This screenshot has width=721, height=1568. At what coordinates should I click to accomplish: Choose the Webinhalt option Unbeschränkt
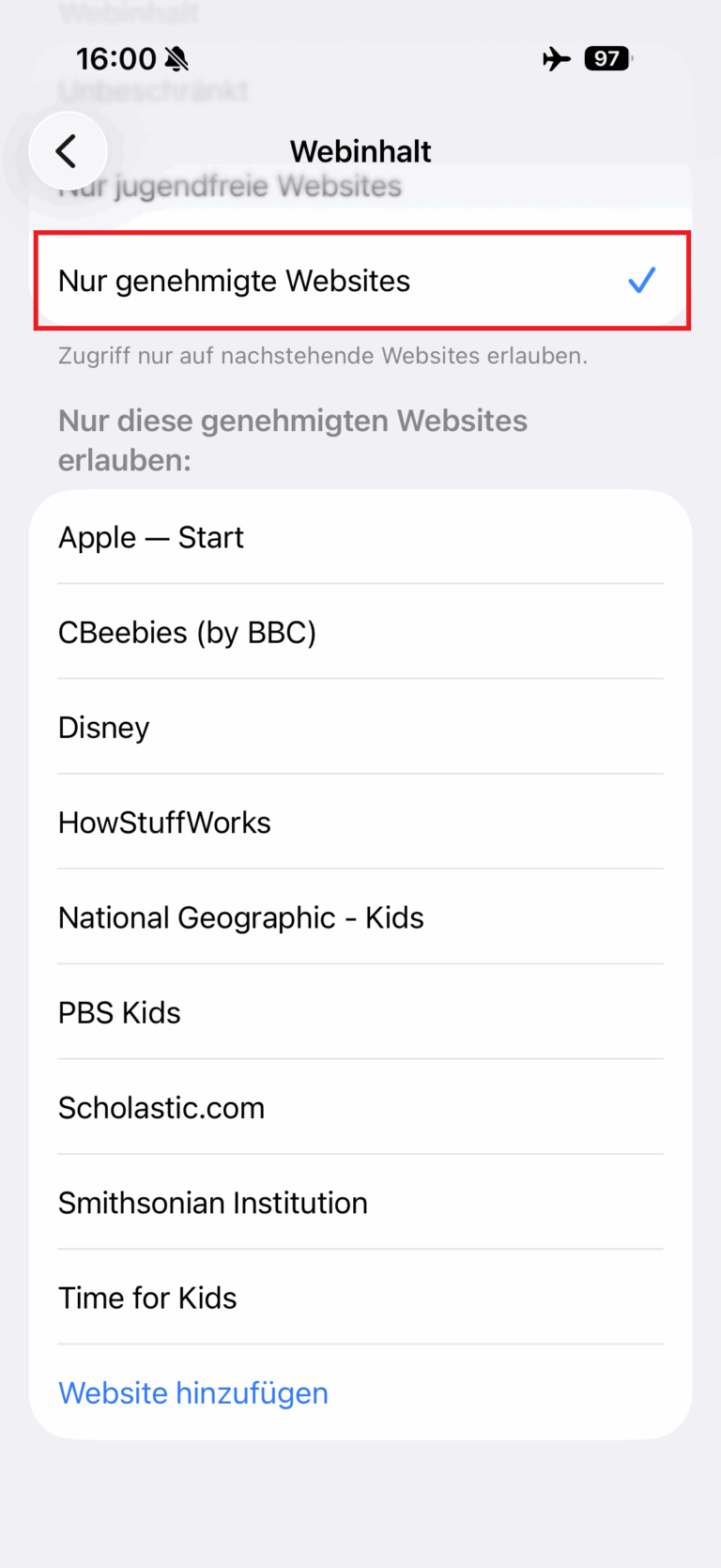tap(153, 91)
